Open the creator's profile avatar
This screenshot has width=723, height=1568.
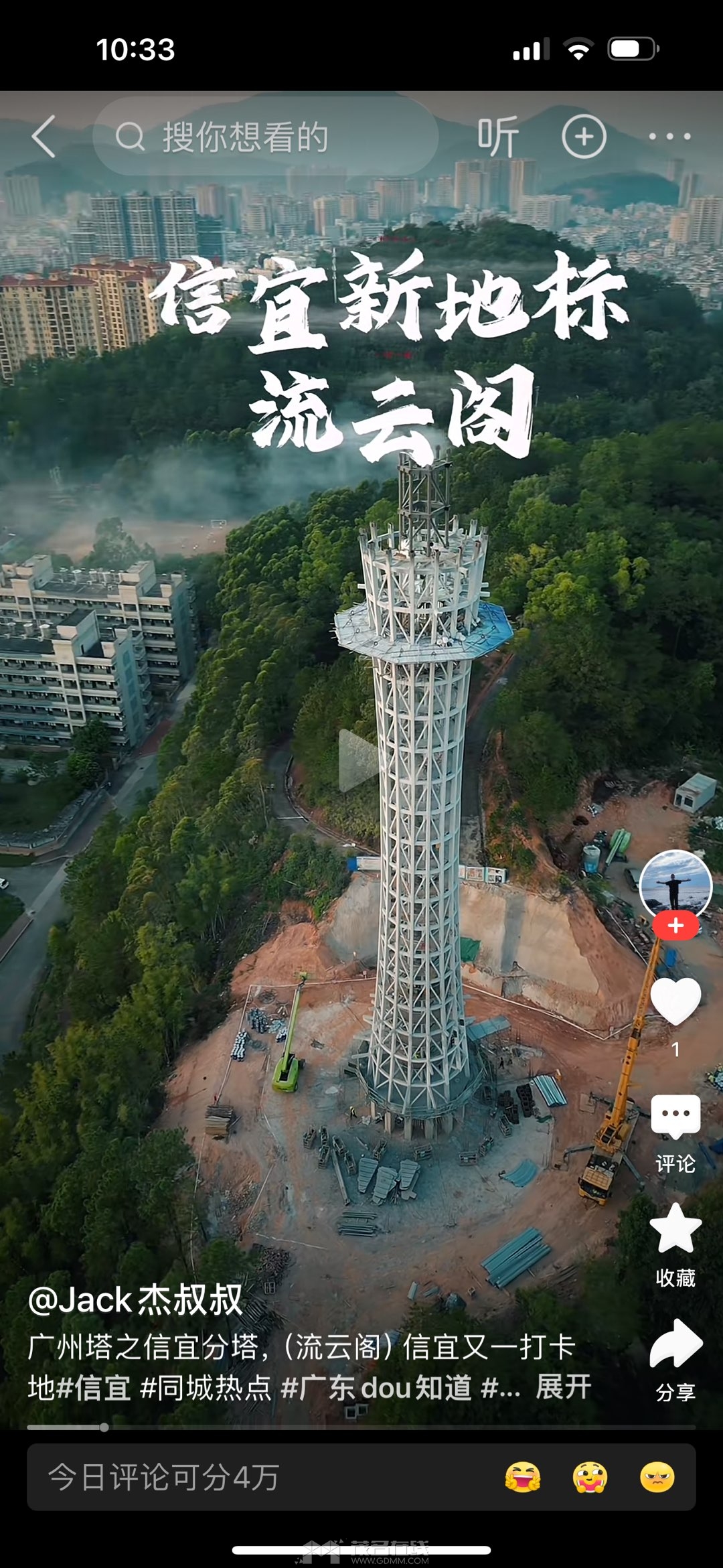click(675, 885)
